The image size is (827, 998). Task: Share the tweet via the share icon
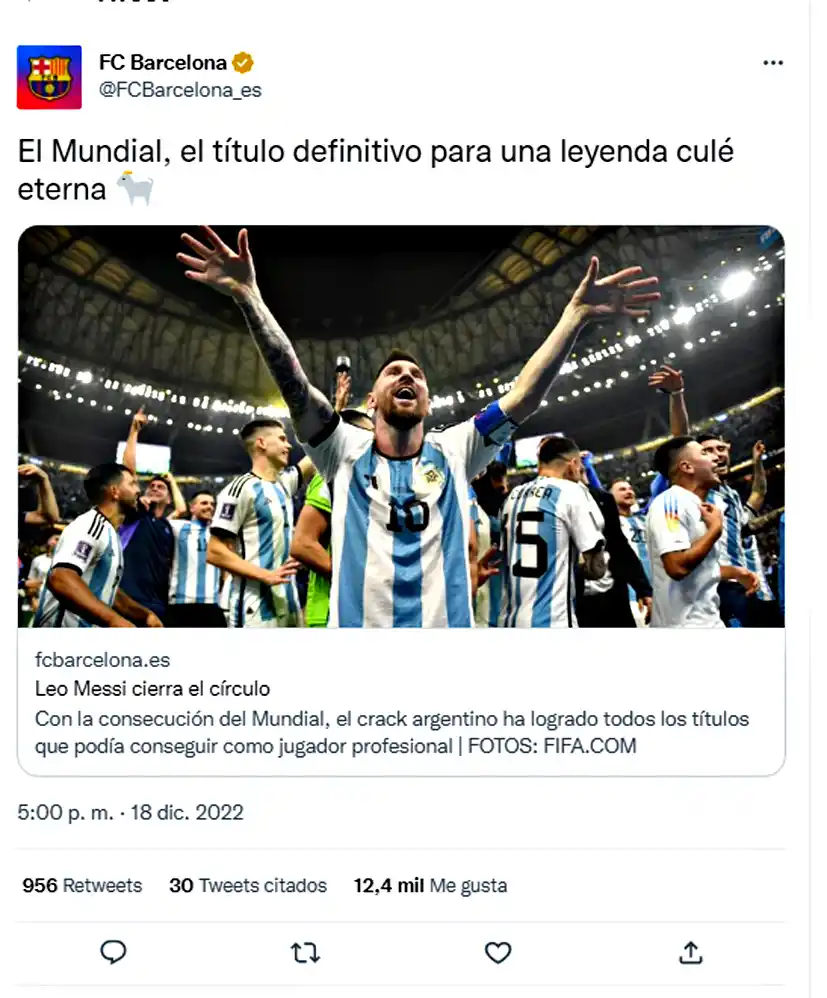(690, 952)
